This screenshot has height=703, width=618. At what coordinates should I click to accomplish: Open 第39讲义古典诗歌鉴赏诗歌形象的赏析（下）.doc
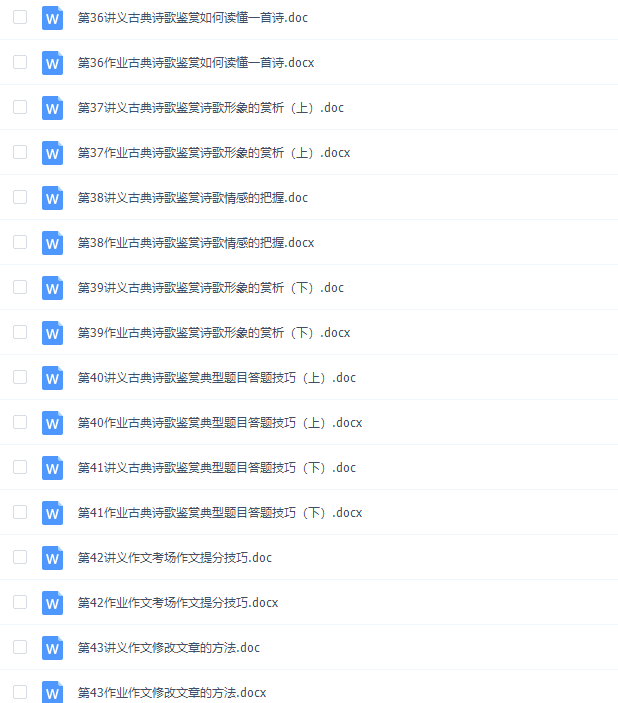point(210,288)
